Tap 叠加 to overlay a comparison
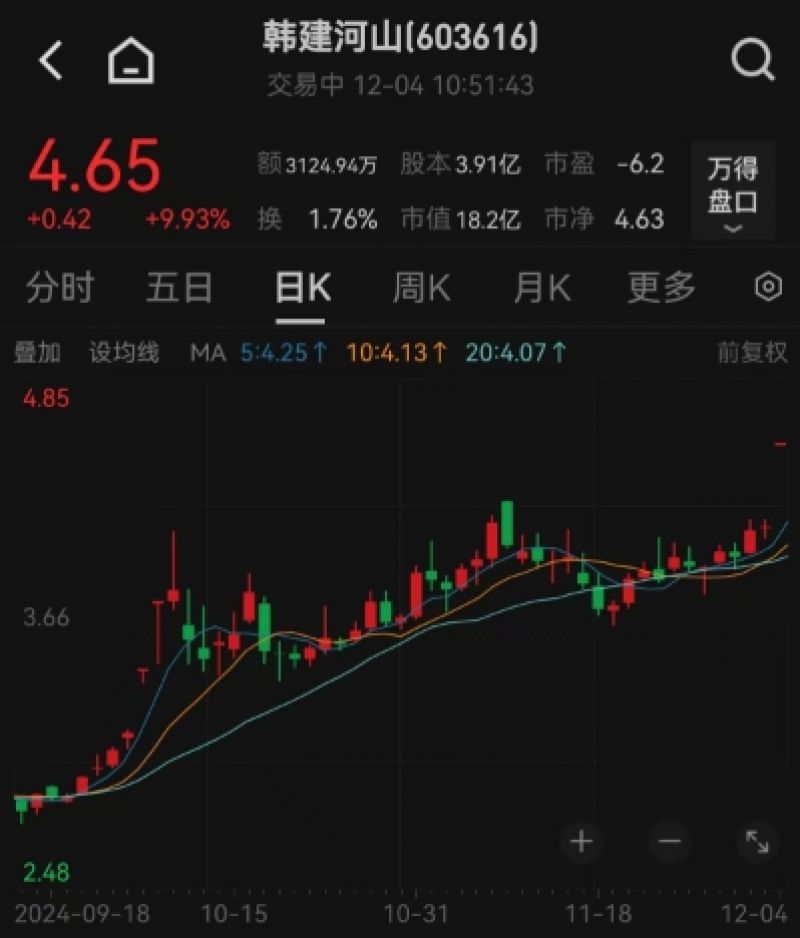Viewport: 800px width, 938px height. [37, 352]
